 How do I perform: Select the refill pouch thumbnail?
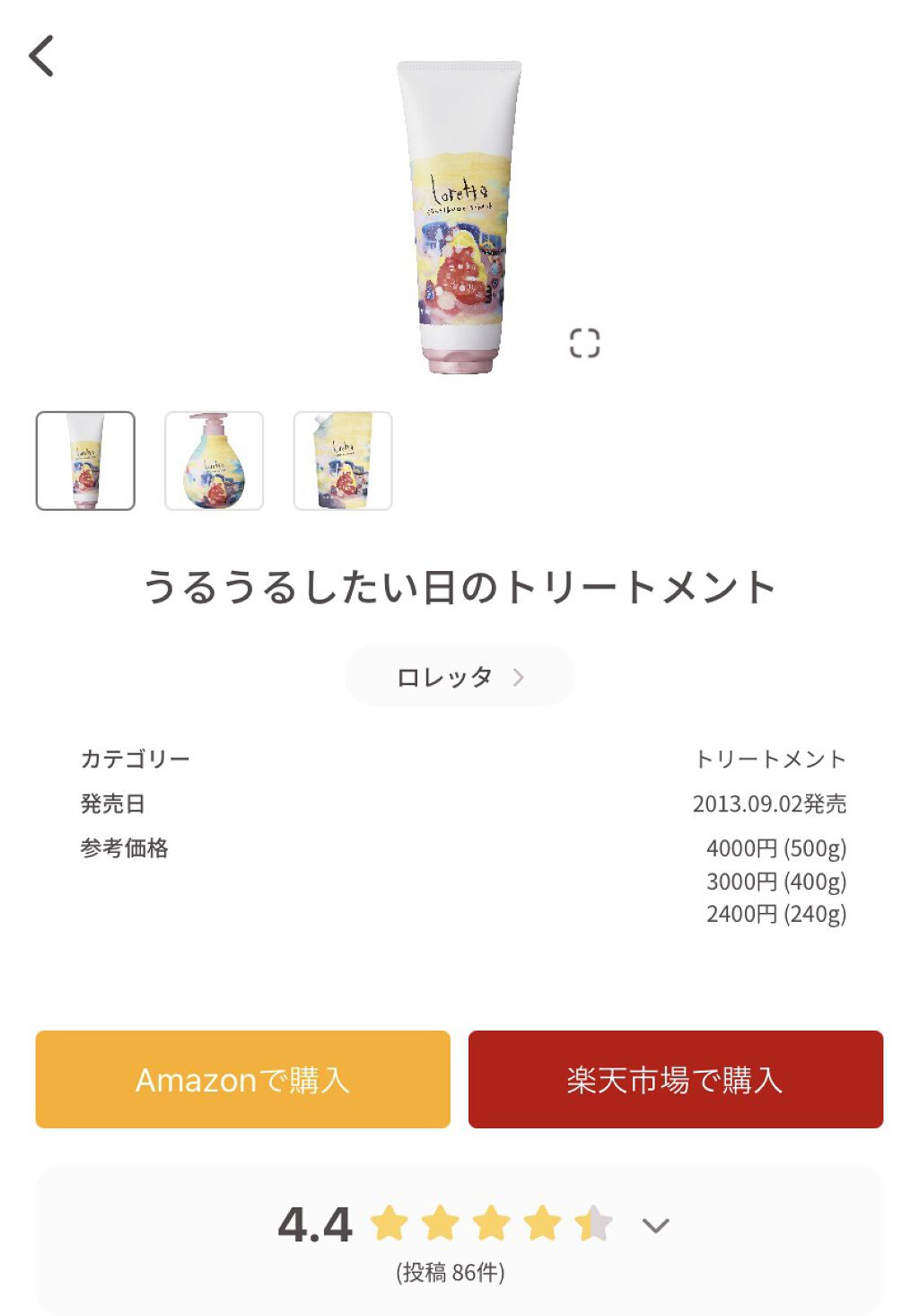pos(343,461)
